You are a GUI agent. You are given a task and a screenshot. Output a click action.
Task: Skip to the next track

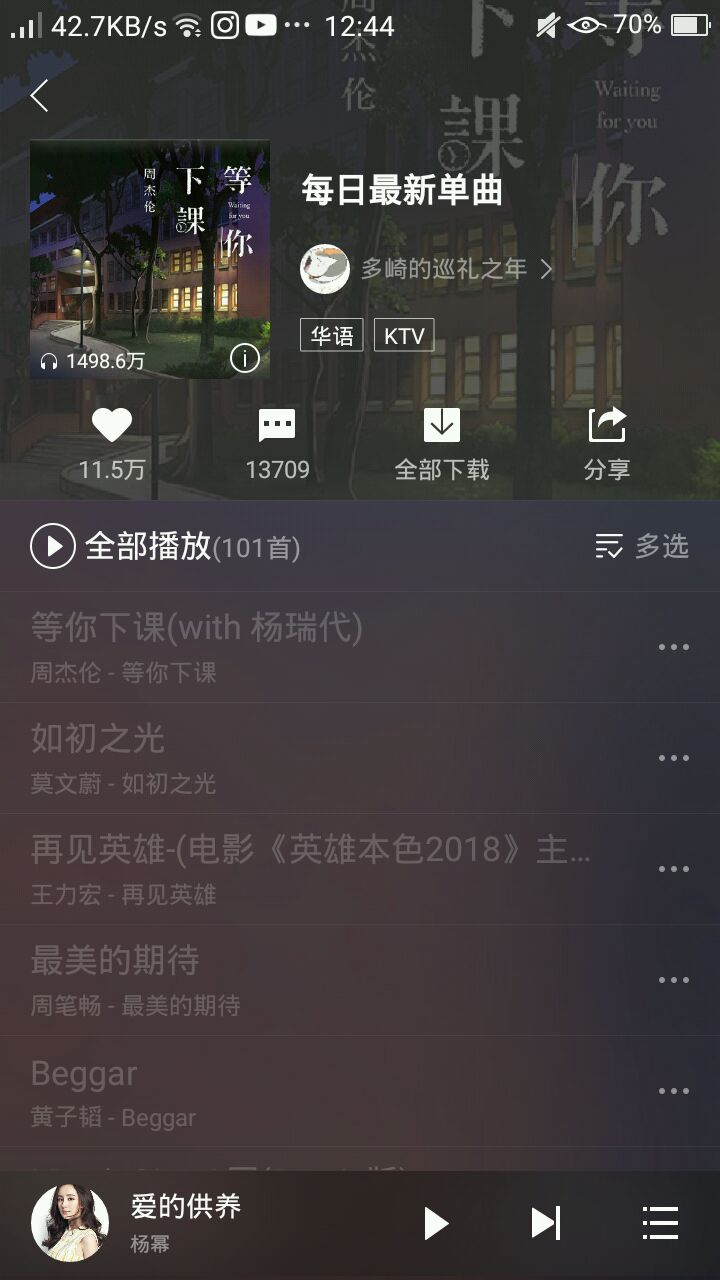coord(545,1223)
